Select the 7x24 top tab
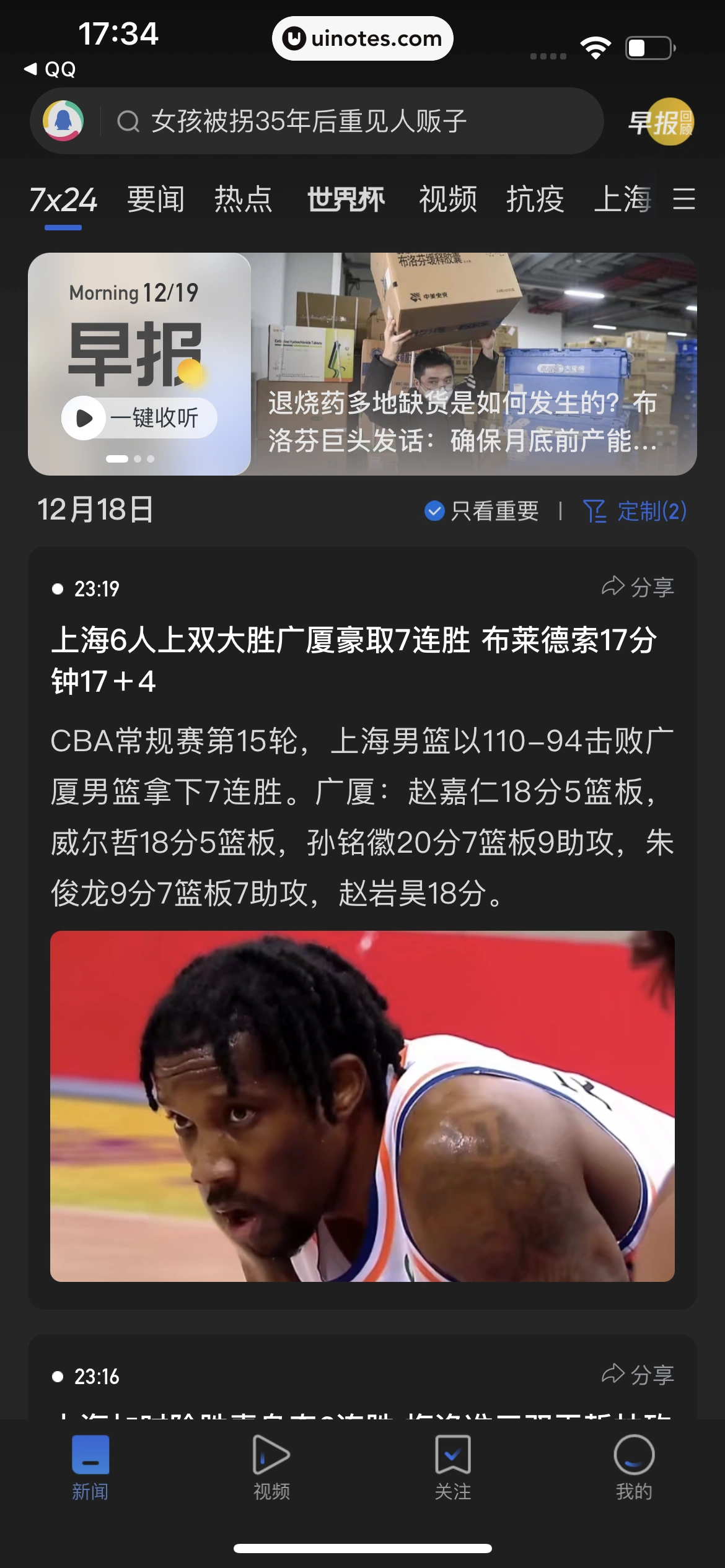 tap(63, 200)
